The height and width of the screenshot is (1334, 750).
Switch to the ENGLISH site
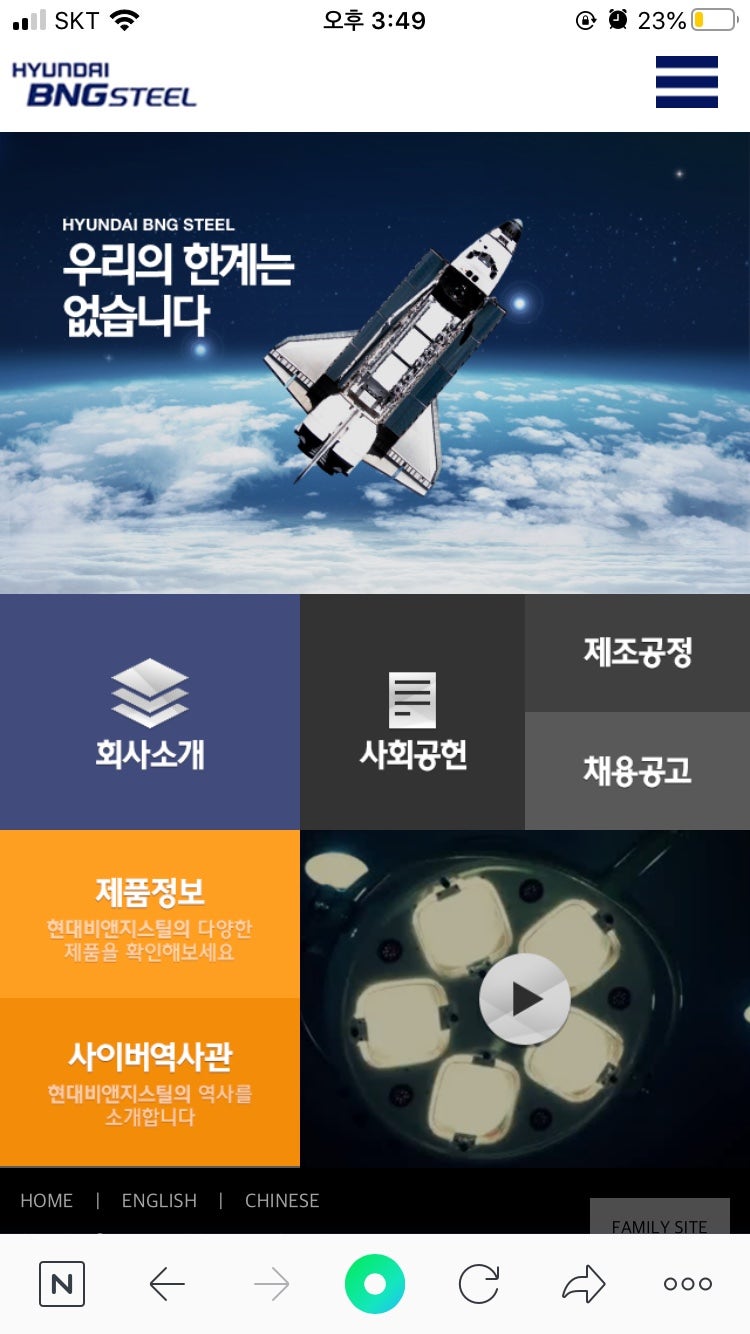coord(159,1200)
